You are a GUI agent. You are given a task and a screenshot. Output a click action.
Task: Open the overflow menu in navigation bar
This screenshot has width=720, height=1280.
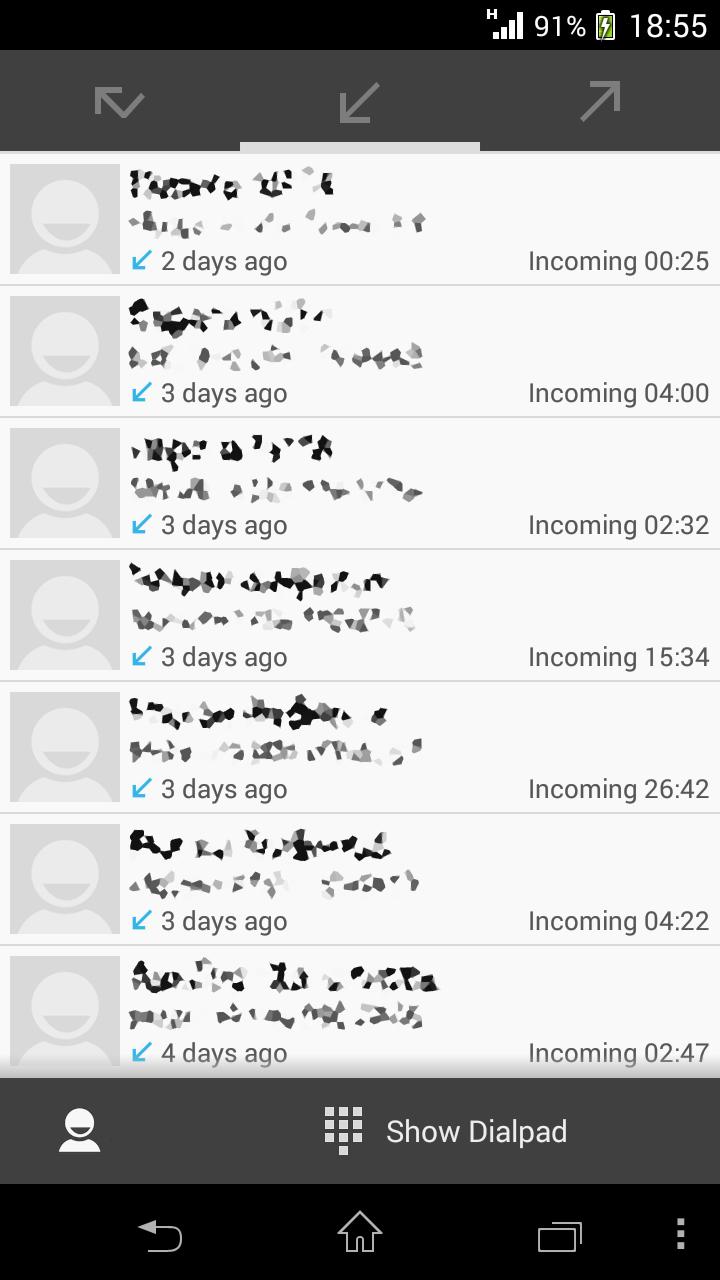click(x=680, y=1234)
